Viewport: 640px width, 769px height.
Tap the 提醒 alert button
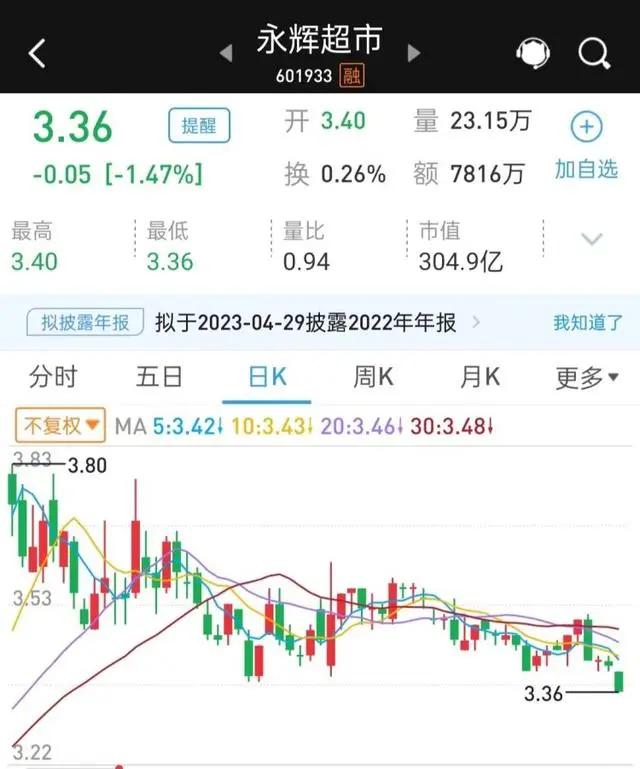199,126
